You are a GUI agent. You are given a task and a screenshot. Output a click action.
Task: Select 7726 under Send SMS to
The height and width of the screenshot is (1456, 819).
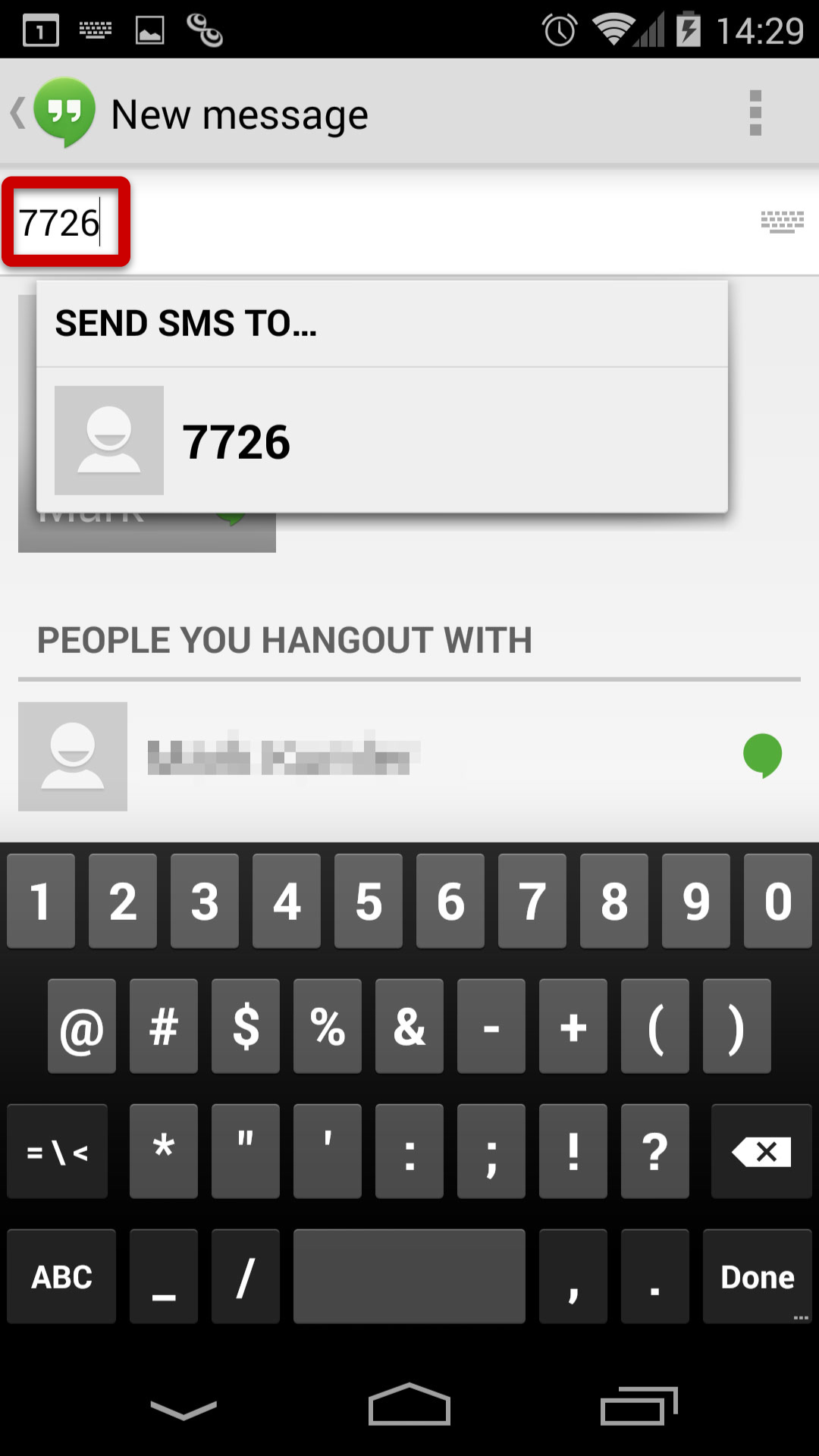point(382,441)
